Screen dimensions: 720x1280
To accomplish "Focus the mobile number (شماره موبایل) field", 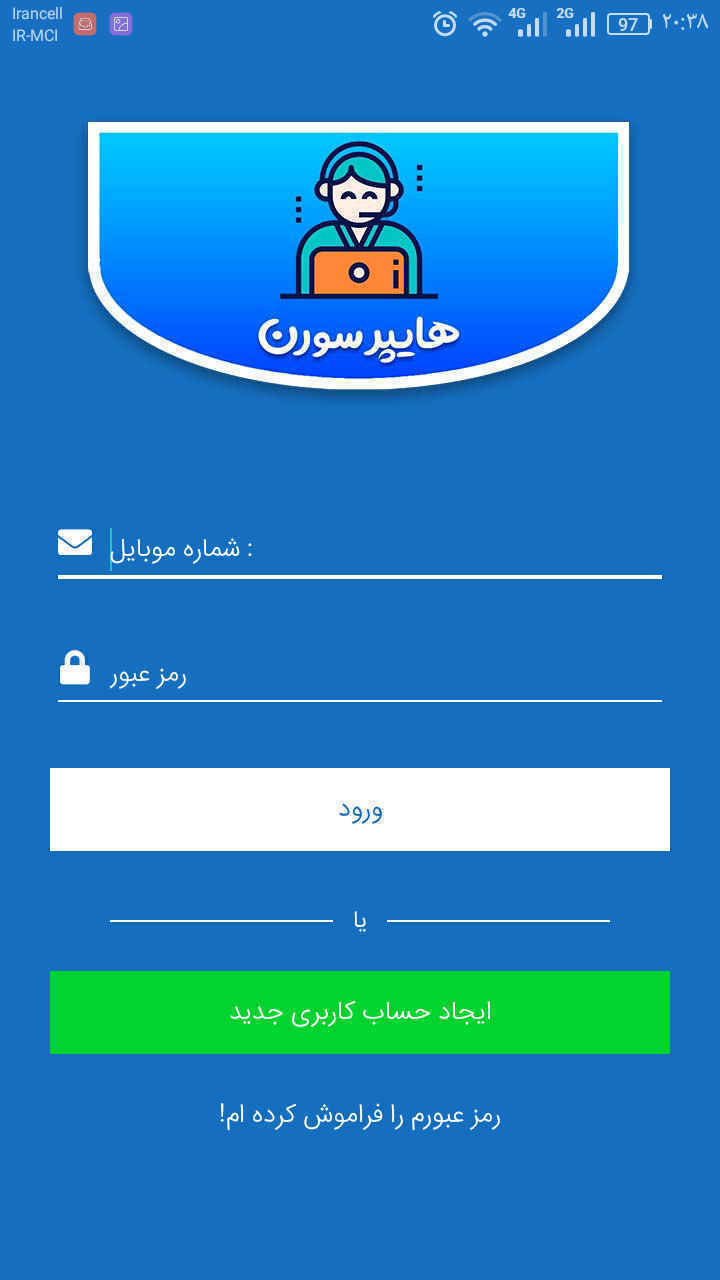I will (385, 549).
